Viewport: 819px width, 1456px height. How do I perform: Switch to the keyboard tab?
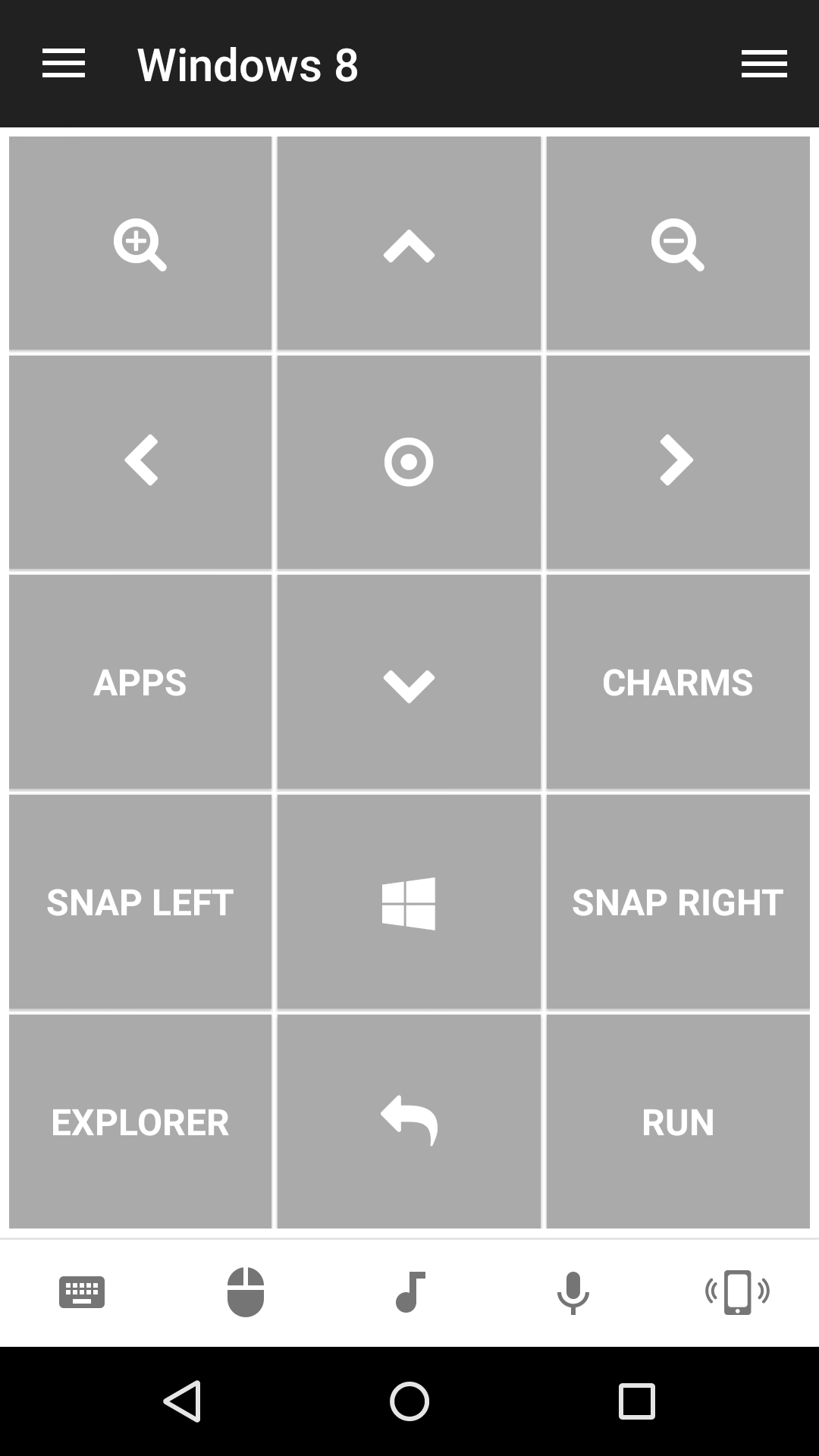coord(82,1292)
